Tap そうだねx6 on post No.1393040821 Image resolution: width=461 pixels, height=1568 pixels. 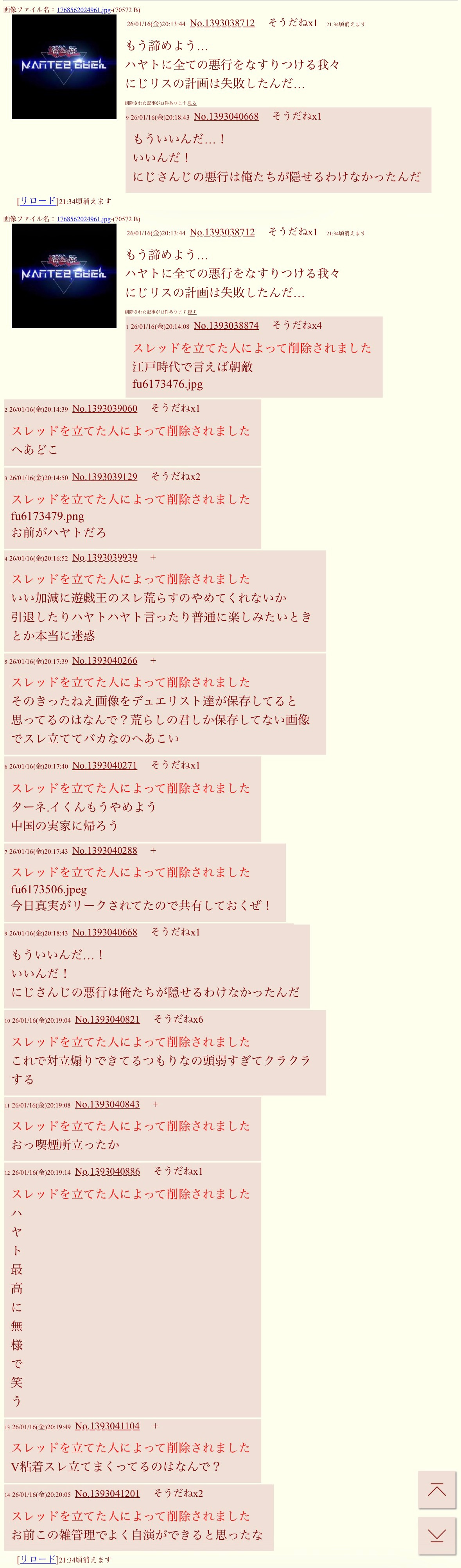(178, 1019)
